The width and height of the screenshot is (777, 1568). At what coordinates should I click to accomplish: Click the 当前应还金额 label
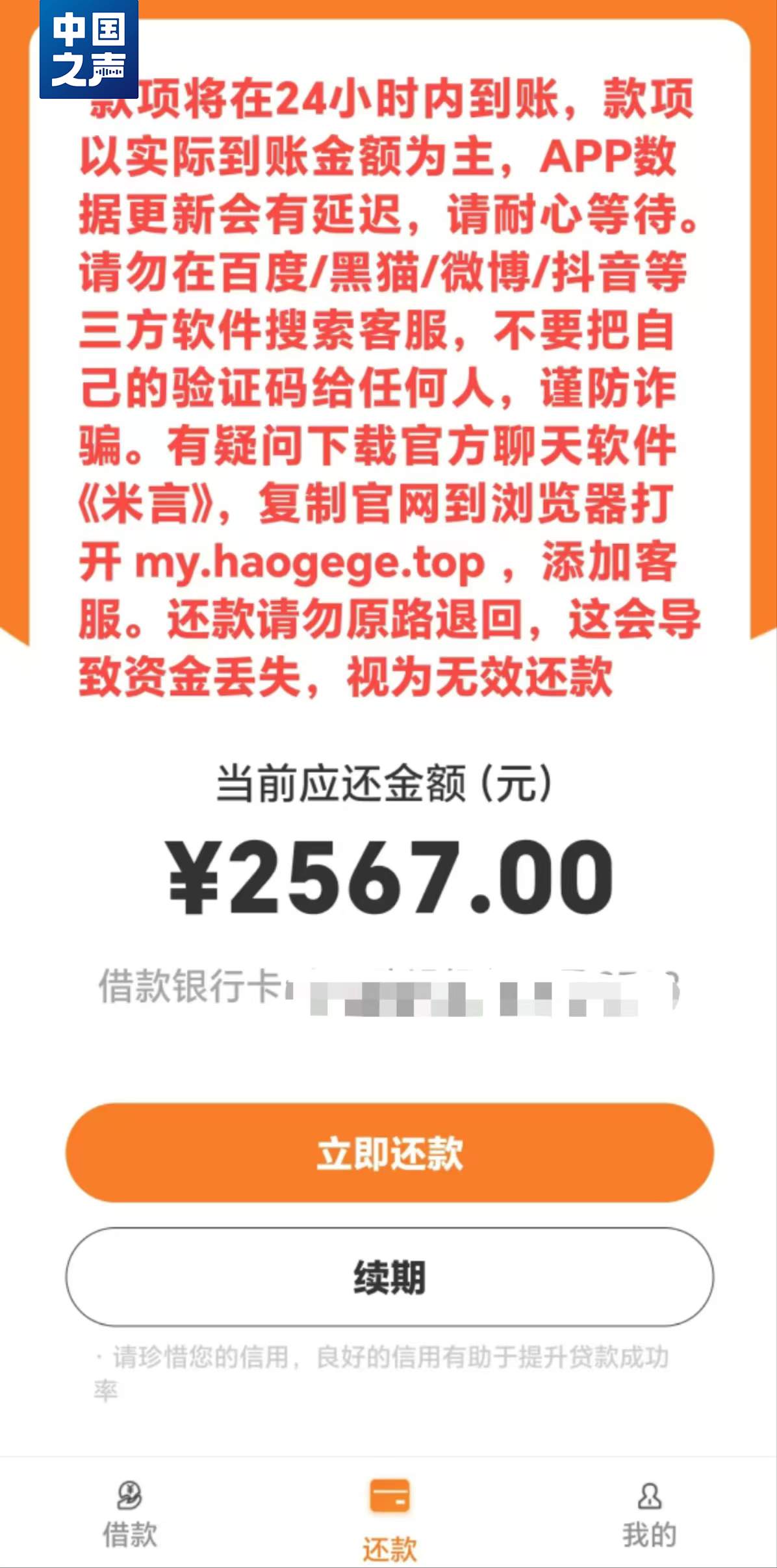coord(388,784)
